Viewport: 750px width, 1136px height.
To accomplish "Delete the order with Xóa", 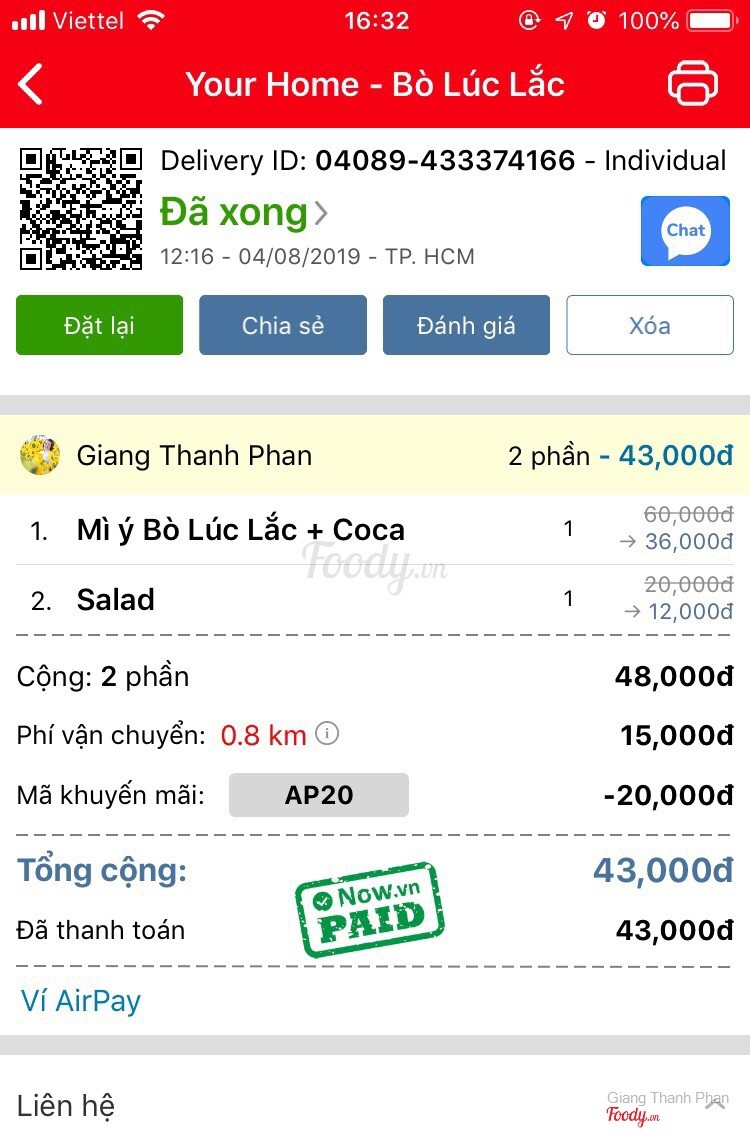I will coord(650,325).
